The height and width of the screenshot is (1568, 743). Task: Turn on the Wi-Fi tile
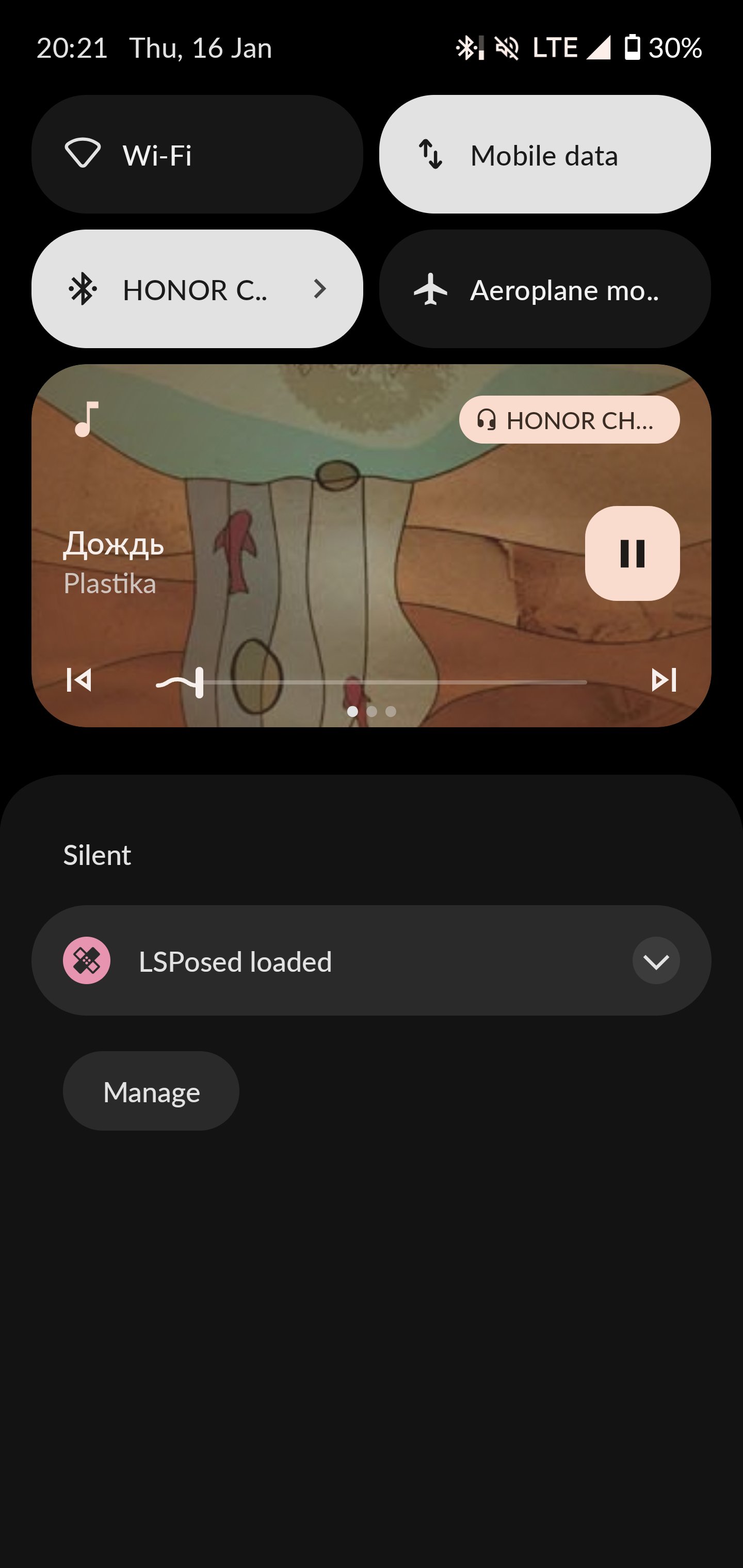pos(197,154)
